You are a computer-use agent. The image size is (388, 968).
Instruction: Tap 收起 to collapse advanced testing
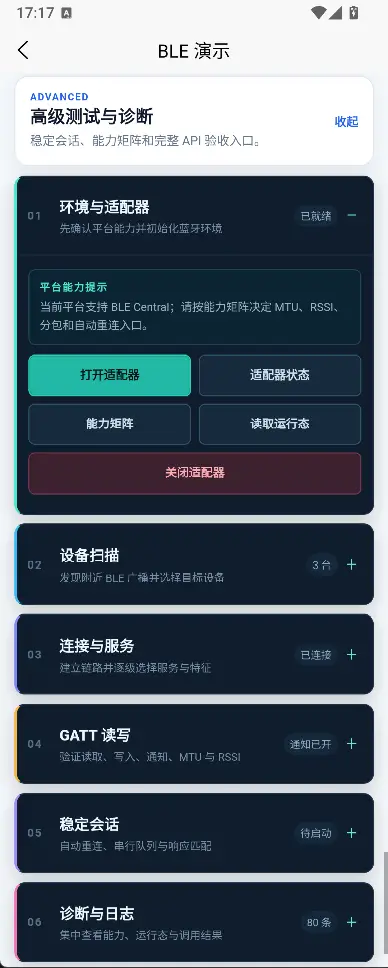346,122
